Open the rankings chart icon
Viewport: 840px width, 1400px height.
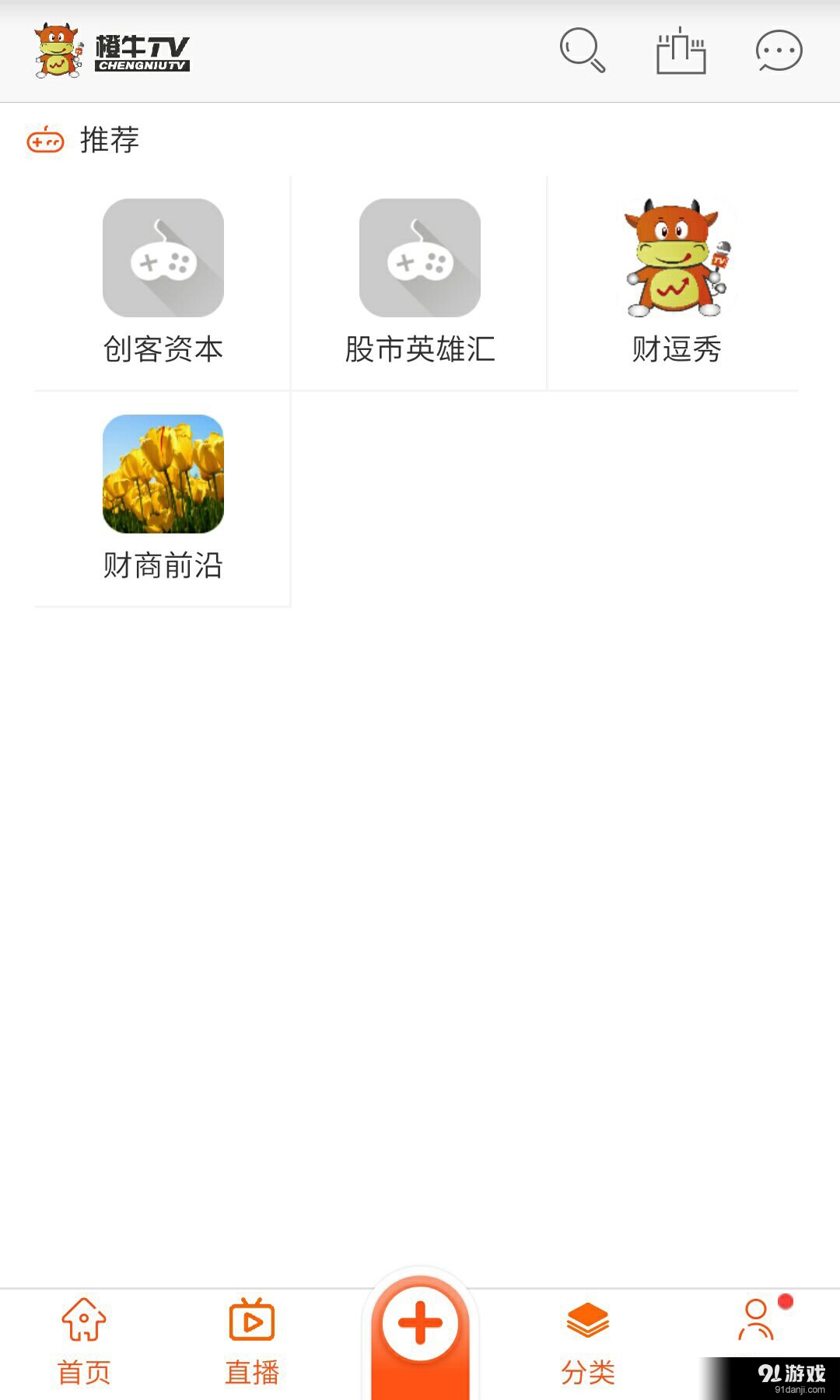click(681, 51)
